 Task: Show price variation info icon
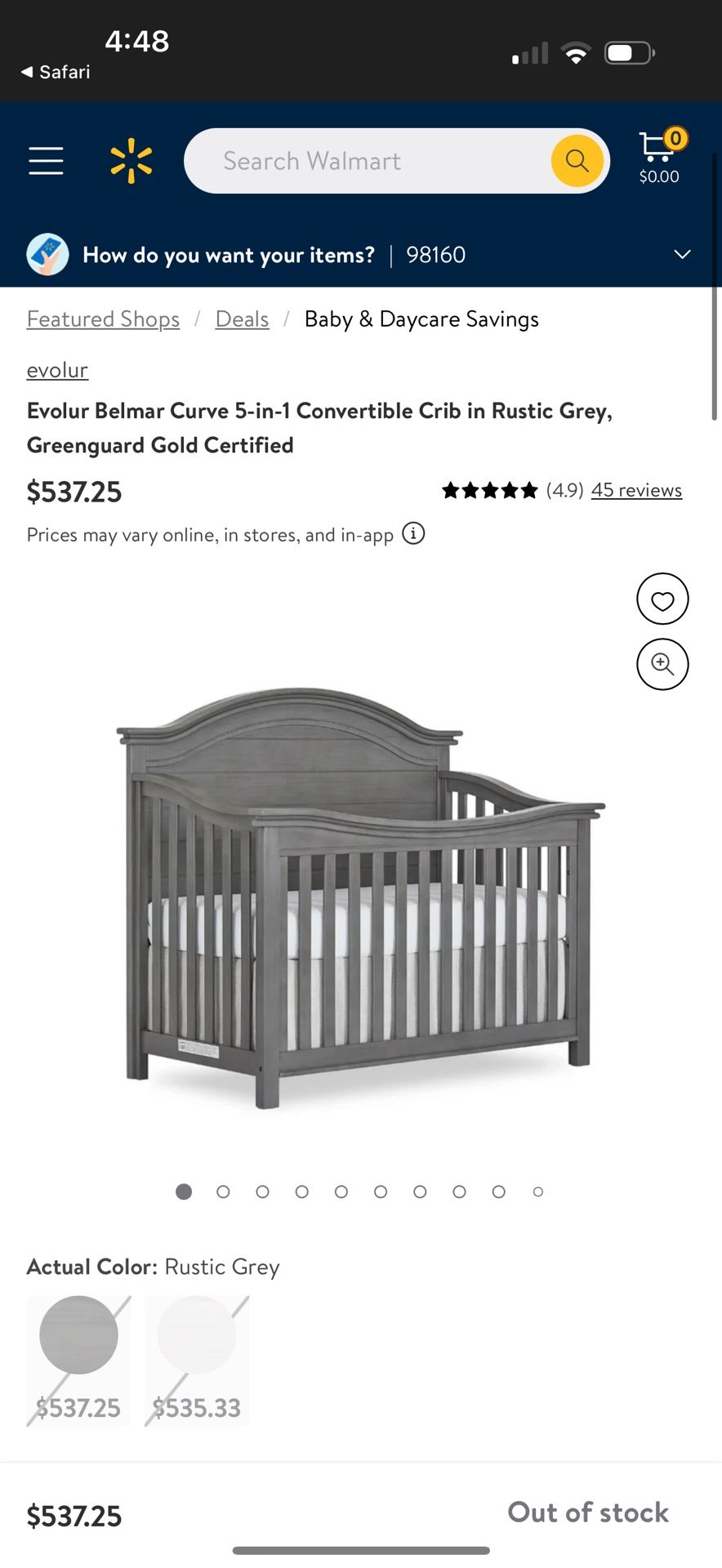point(414,534)
